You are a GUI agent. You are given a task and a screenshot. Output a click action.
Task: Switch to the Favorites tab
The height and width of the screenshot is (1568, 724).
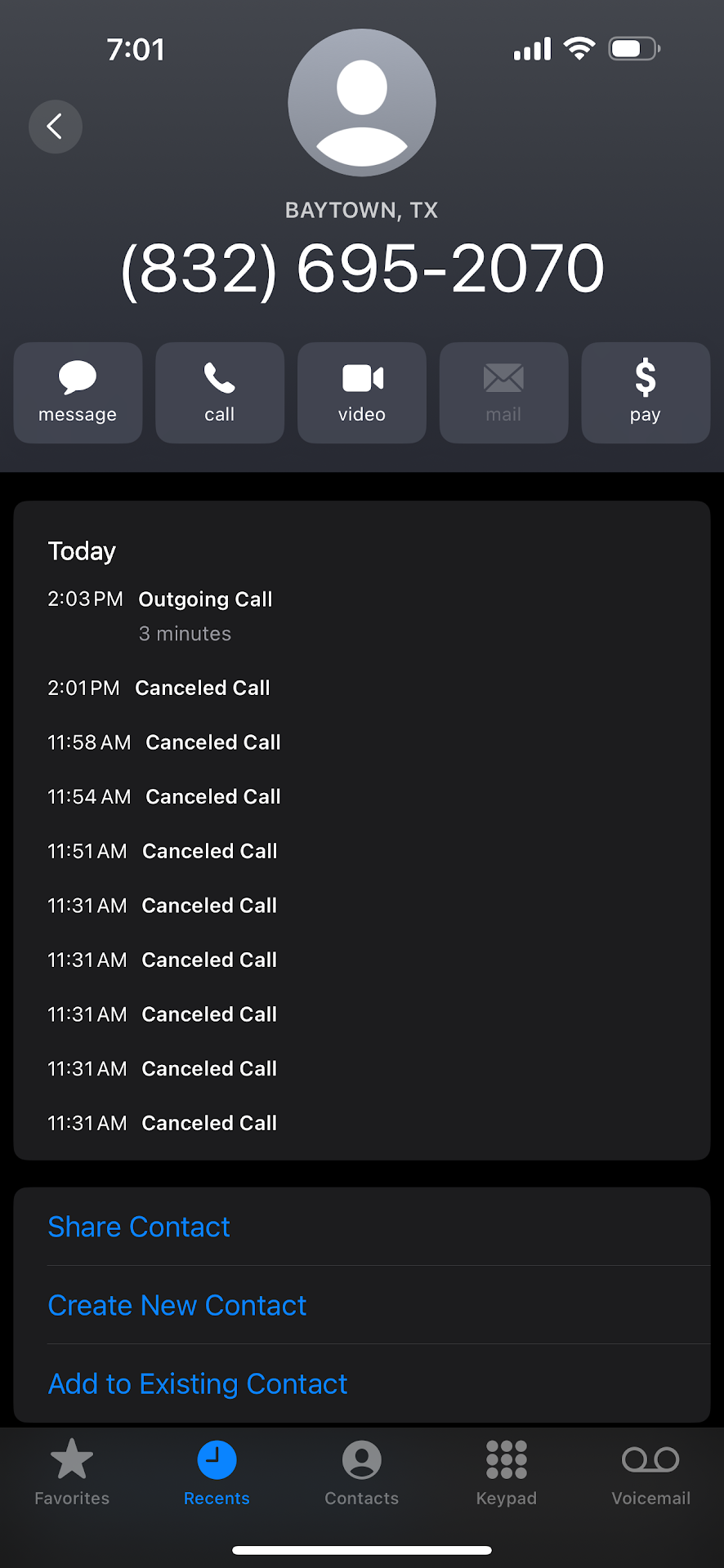point(72,1472)
